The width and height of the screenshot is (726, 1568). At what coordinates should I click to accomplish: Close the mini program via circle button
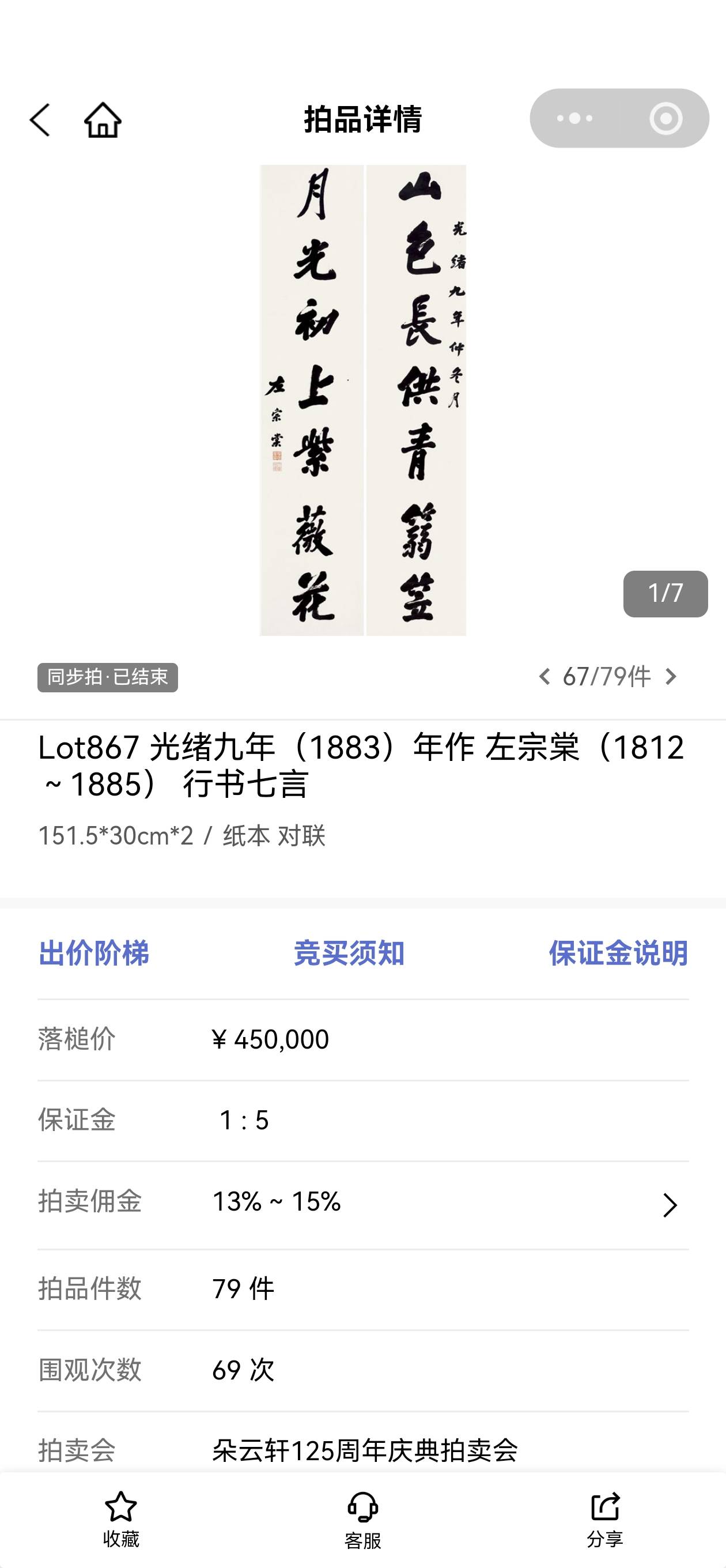point(665,118)
